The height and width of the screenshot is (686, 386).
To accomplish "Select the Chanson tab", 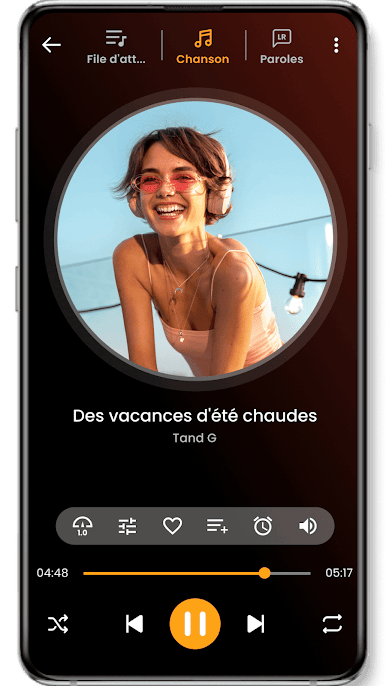I will click(x=203, y=47).
